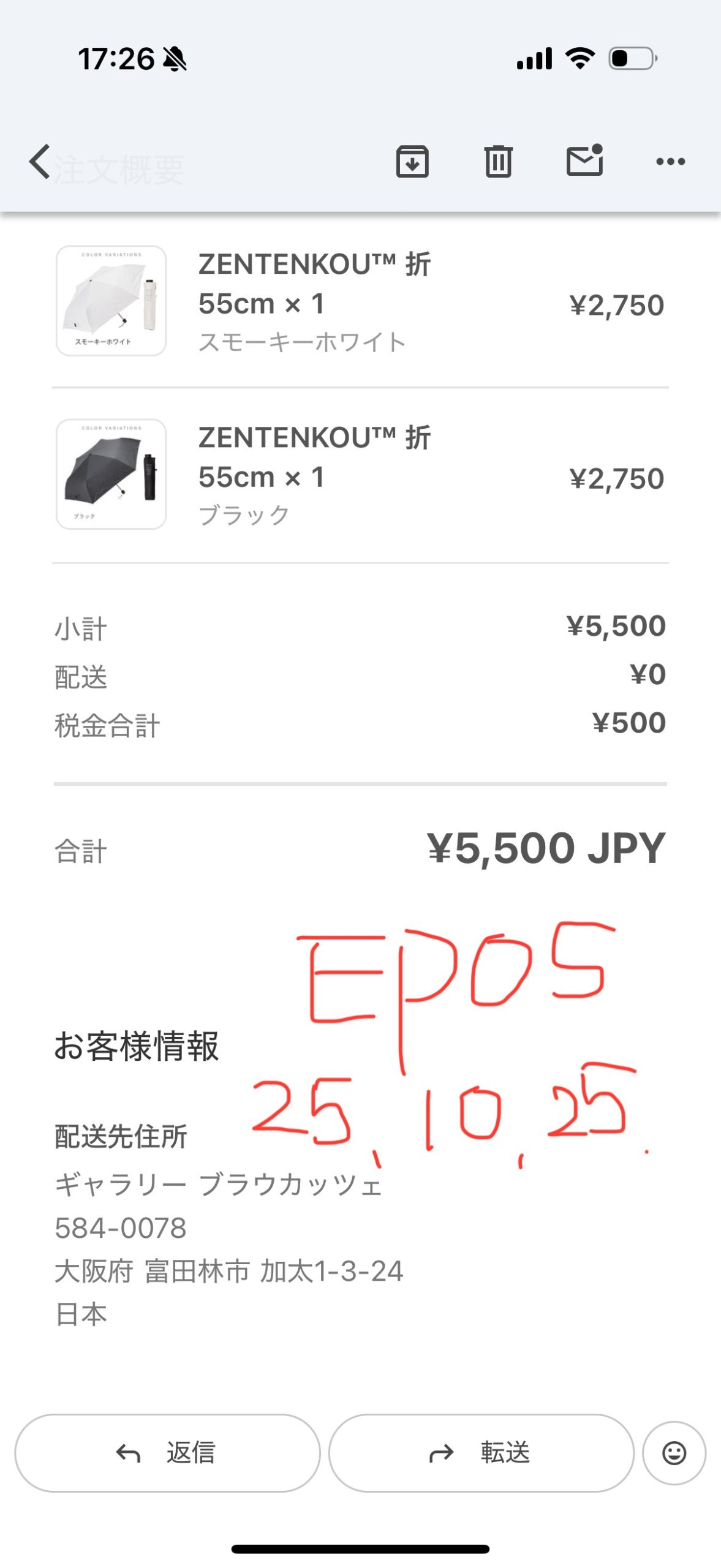Archive this order email
Screen dimensions: 721x1568
[412, 162]
